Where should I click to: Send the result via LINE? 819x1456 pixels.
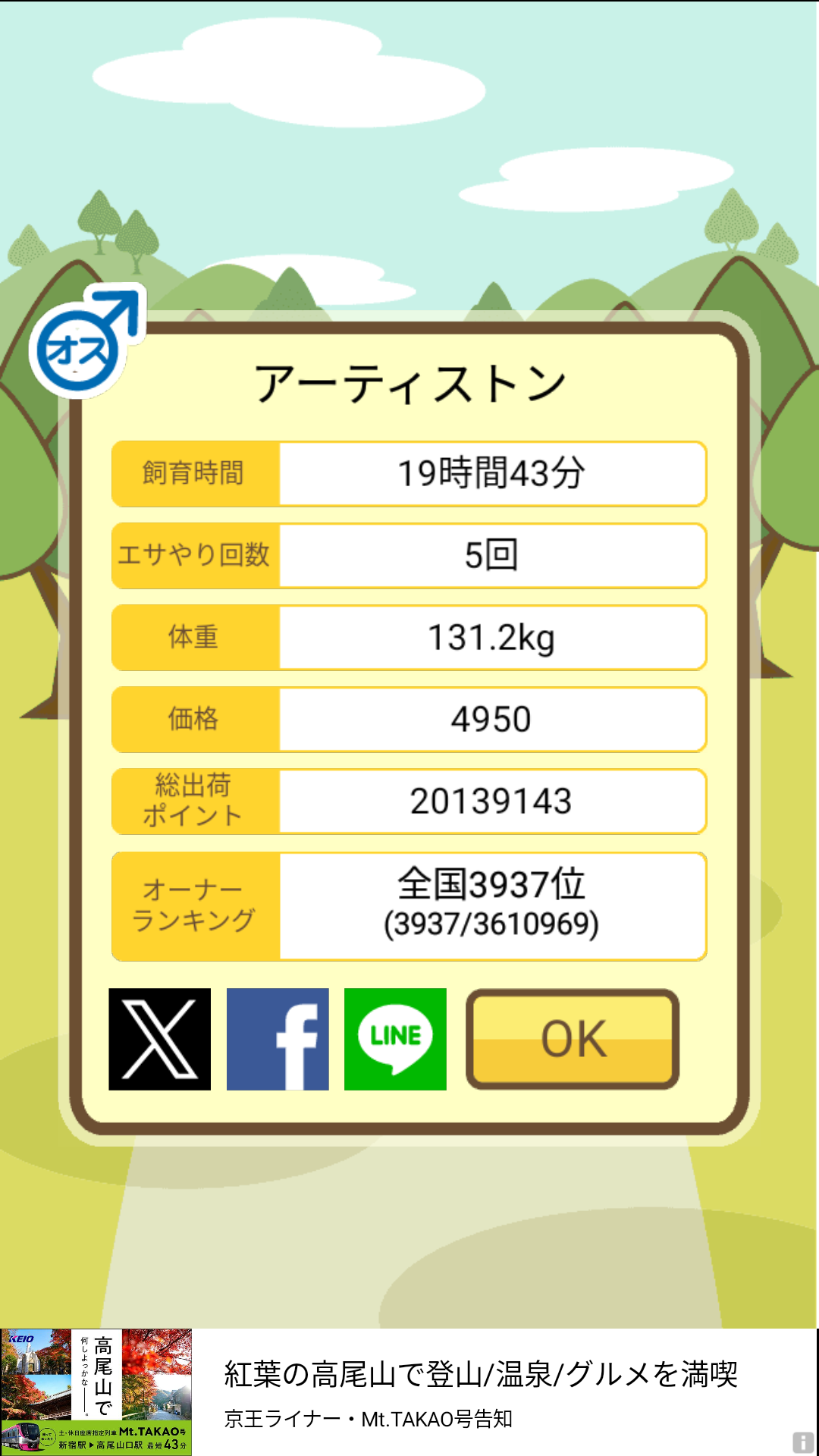395,1039
